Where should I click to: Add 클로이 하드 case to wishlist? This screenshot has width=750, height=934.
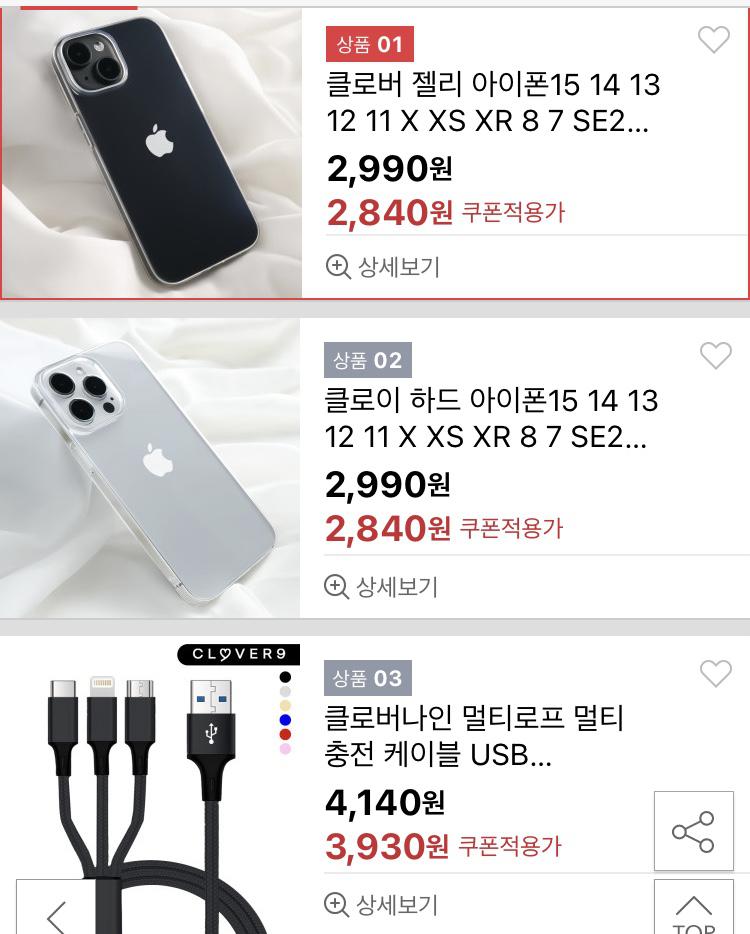(x=715, y=356)
